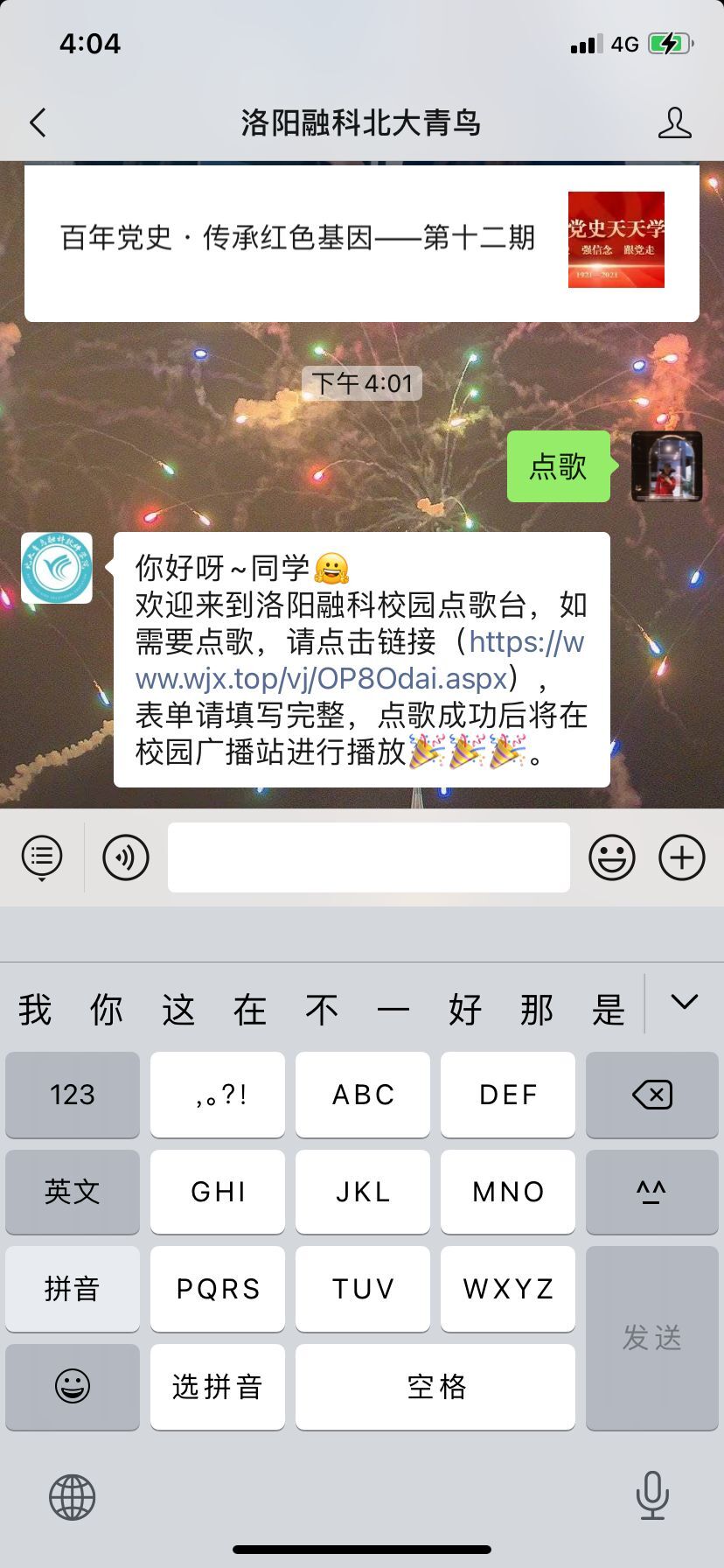Focus the message text field

pyautogui.click(x=368, y=857)
